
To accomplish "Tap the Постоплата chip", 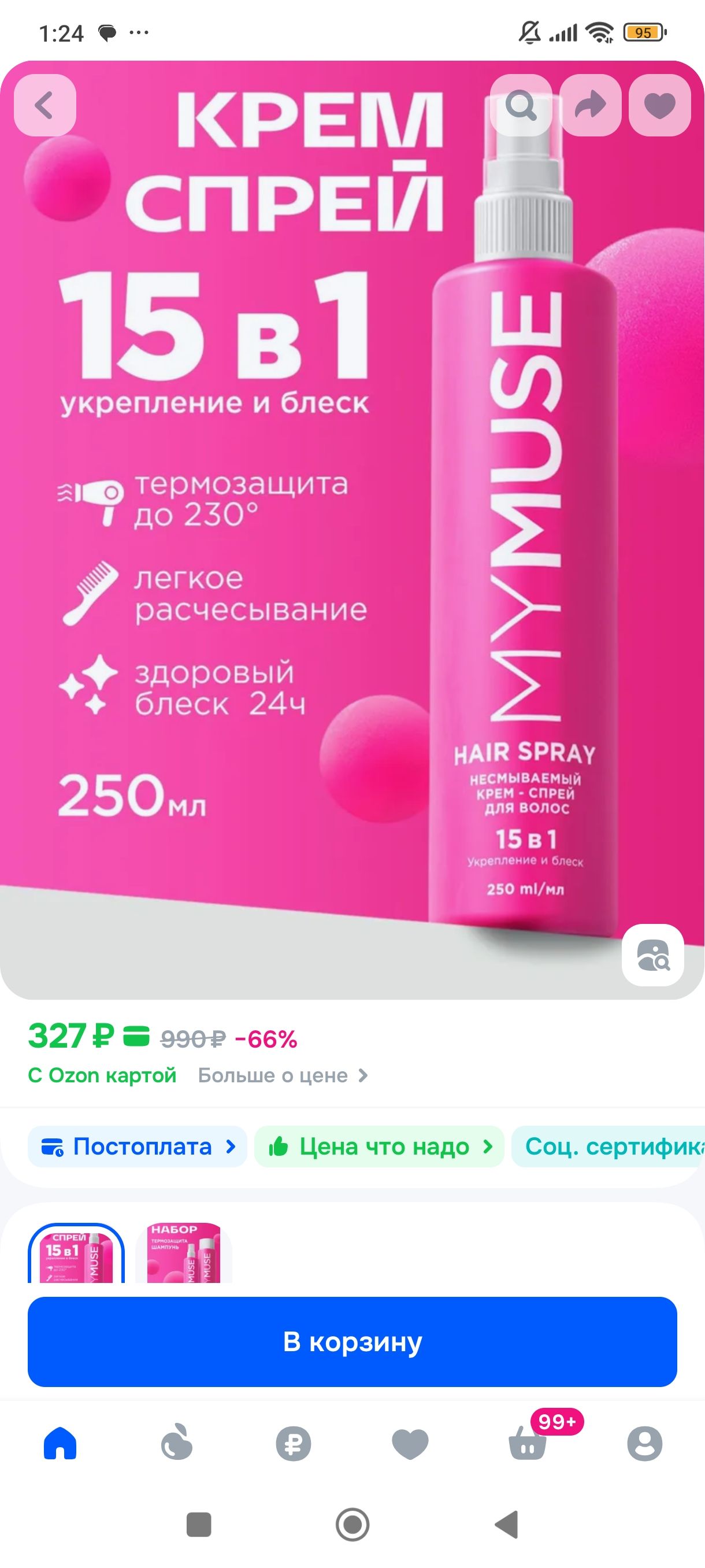I will [138, 1147].
